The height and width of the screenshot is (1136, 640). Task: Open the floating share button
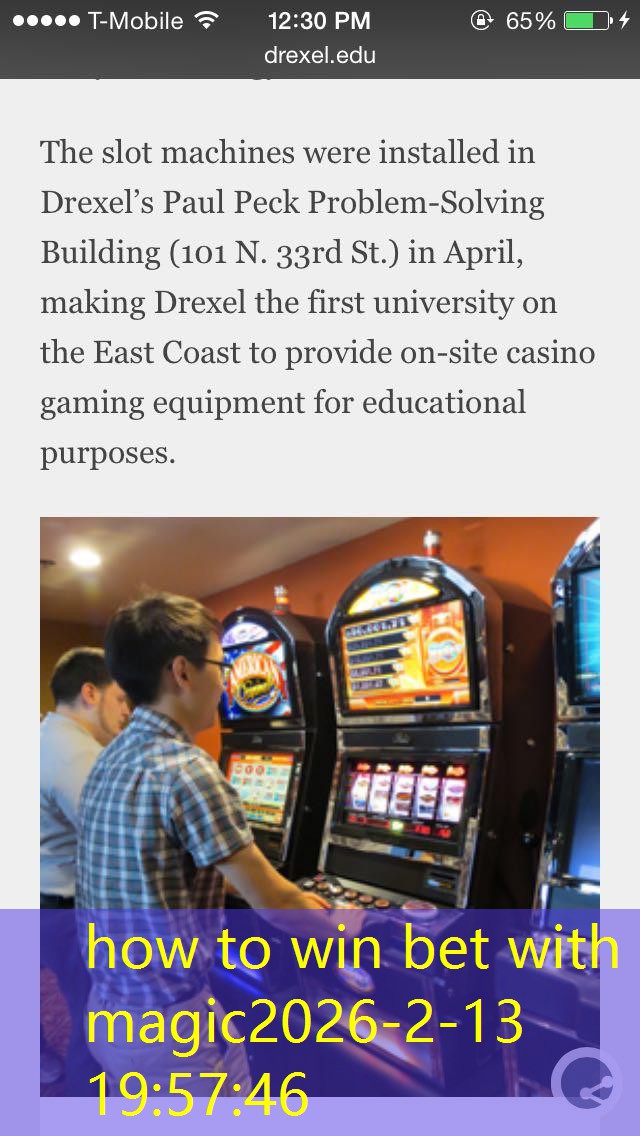[587, 1083]
